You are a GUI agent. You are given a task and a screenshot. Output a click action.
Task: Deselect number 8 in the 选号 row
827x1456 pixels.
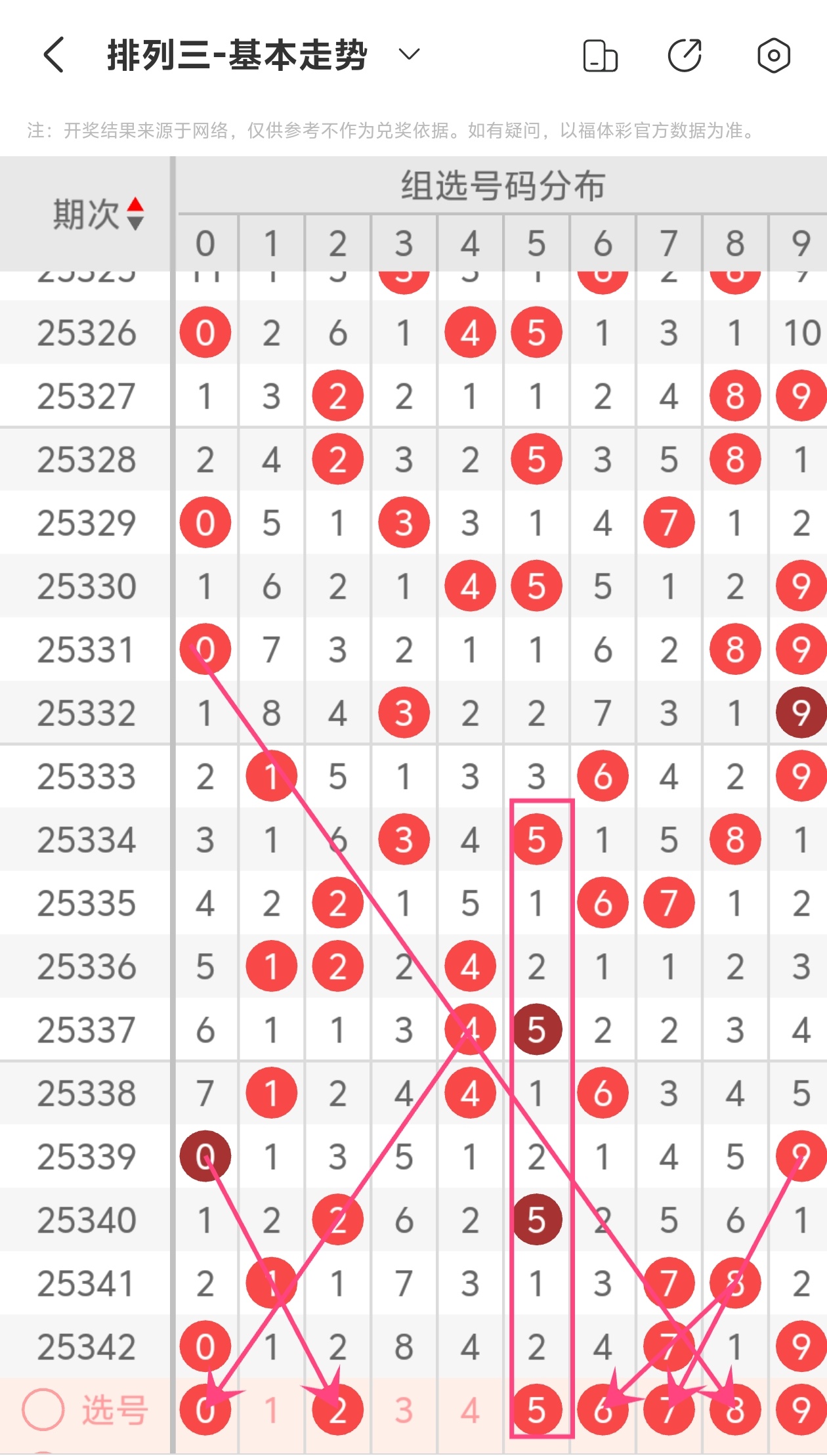(x=735, y=1410)
